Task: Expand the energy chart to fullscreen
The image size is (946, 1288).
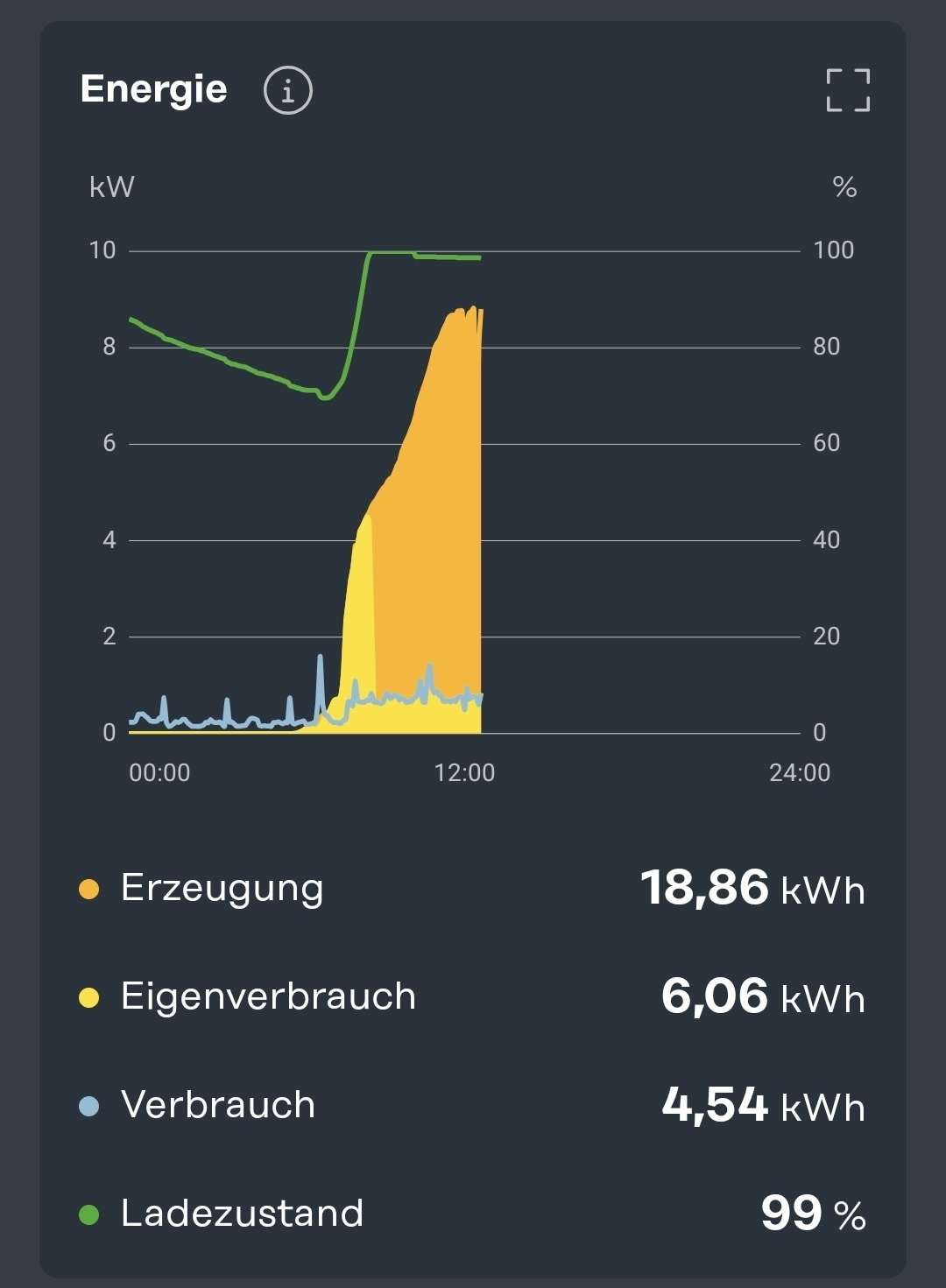Action: [848, 90]
